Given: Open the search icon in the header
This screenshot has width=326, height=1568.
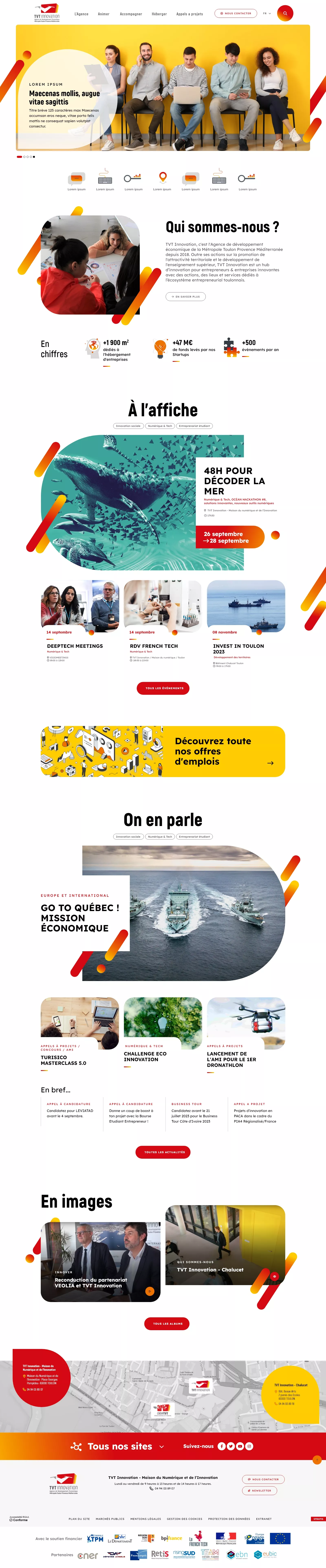Looking at the screenshot, I should [285, 13].
